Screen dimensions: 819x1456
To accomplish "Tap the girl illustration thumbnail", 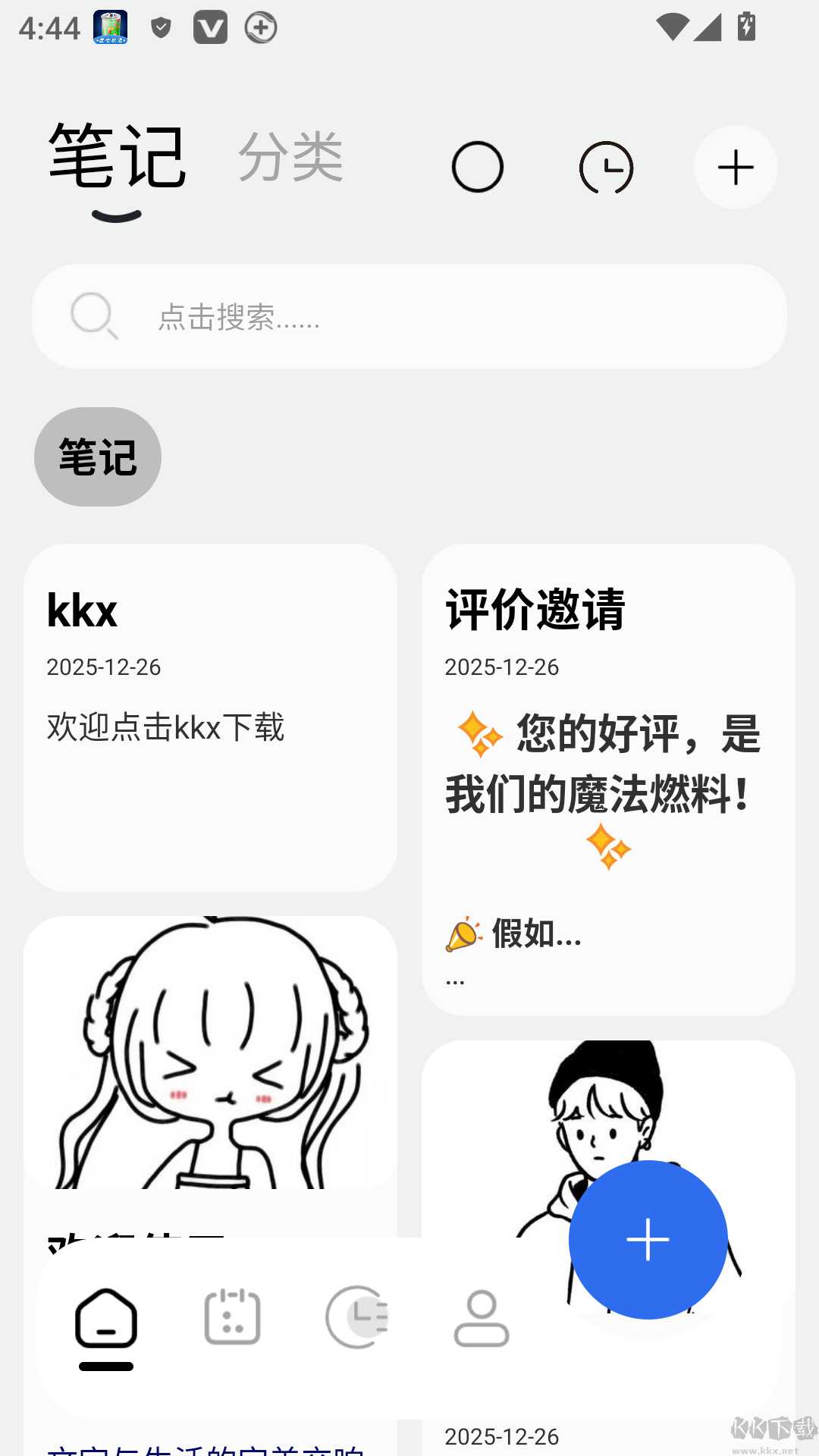I will click(212, 1054).
